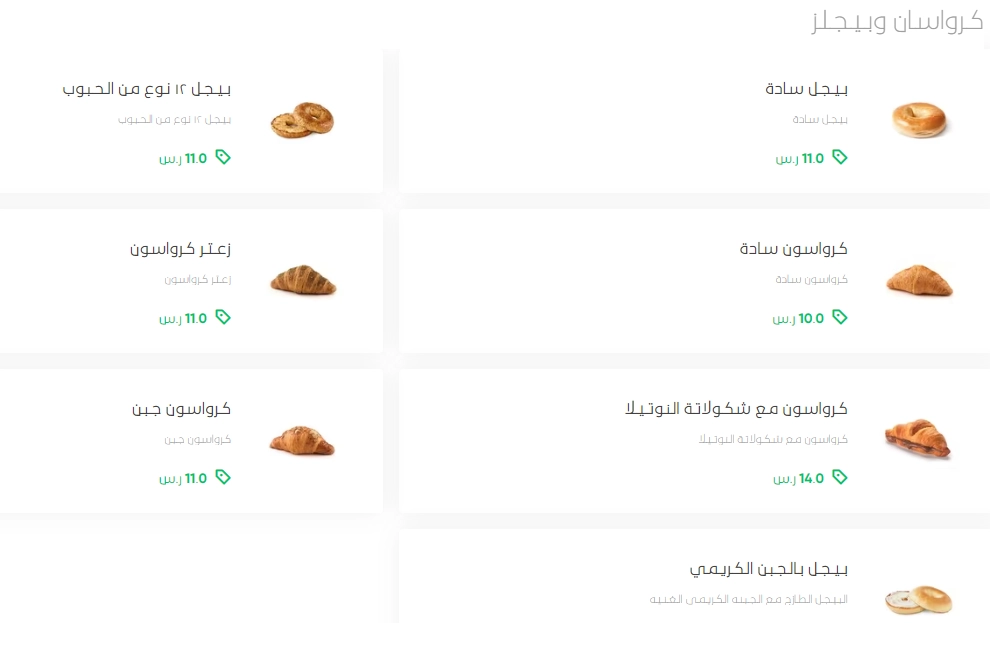This screenshot has width=990, height=649.
Task: Open the كرواسون سادة product card
Action: [693, 281]
